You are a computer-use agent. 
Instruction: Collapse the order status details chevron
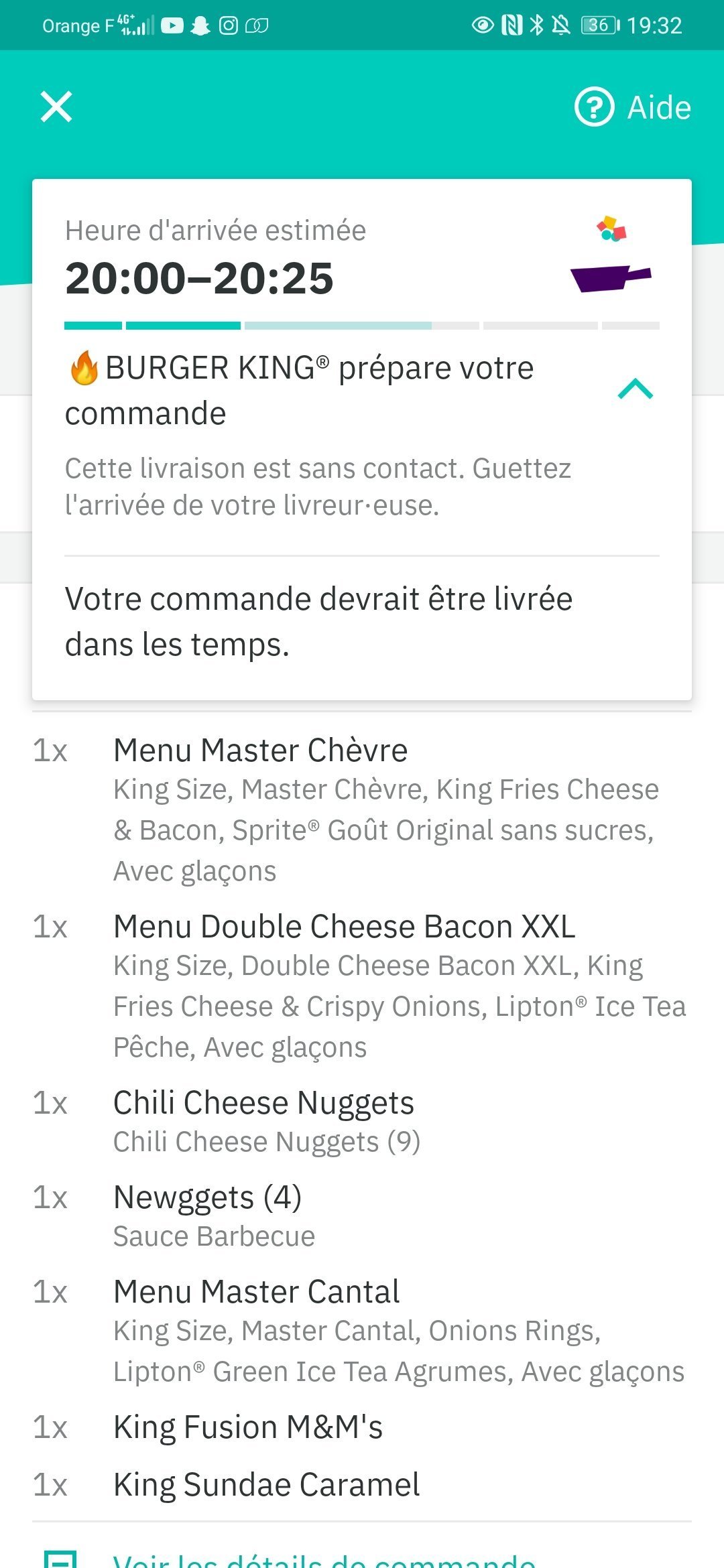(x=635, y=389)
